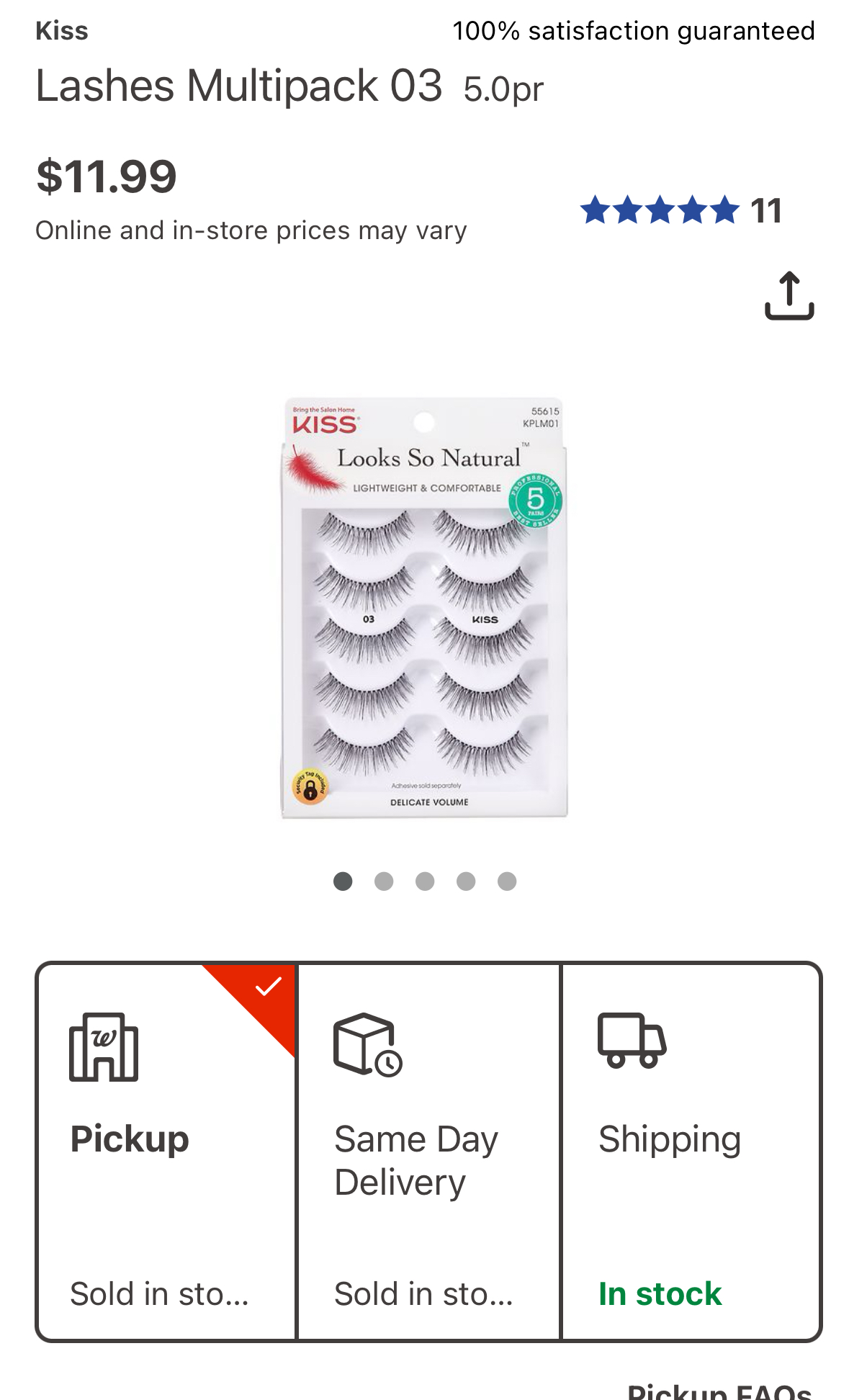Select the Shipping option
The height and width of the screenshot is (1400, 849).
[691, 1151]
